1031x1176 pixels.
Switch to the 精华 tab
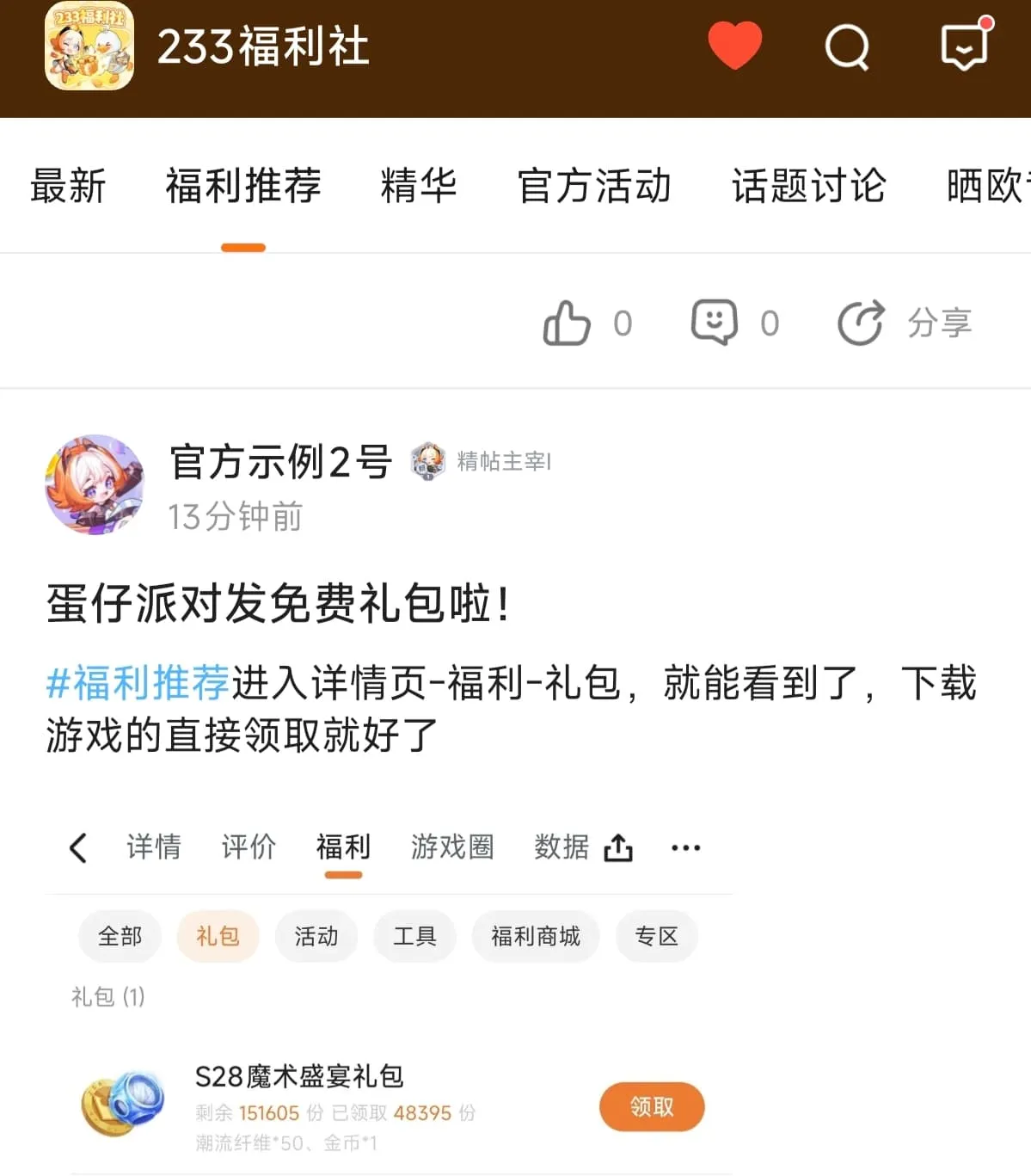point(418,186)
